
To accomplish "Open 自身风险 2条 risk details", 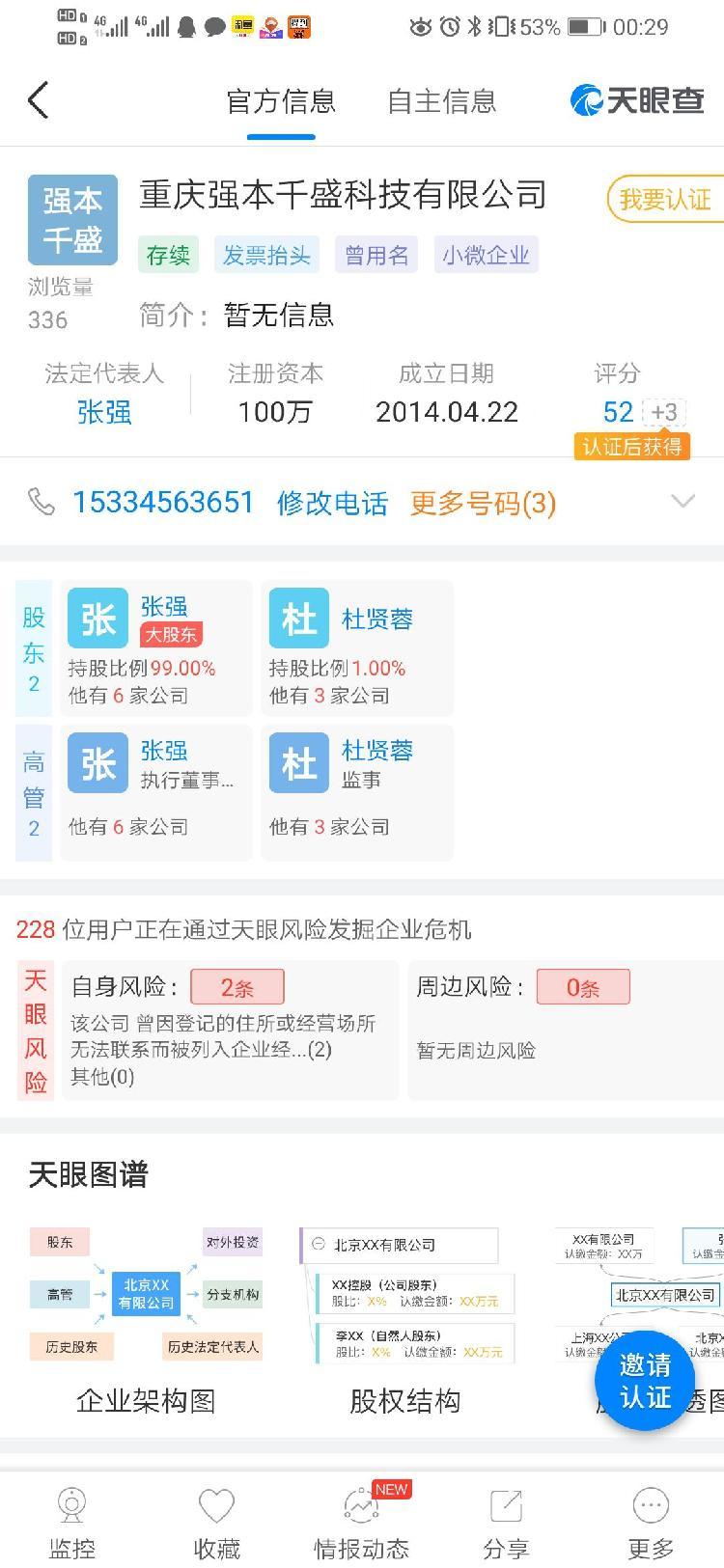I will click(237, 986).
